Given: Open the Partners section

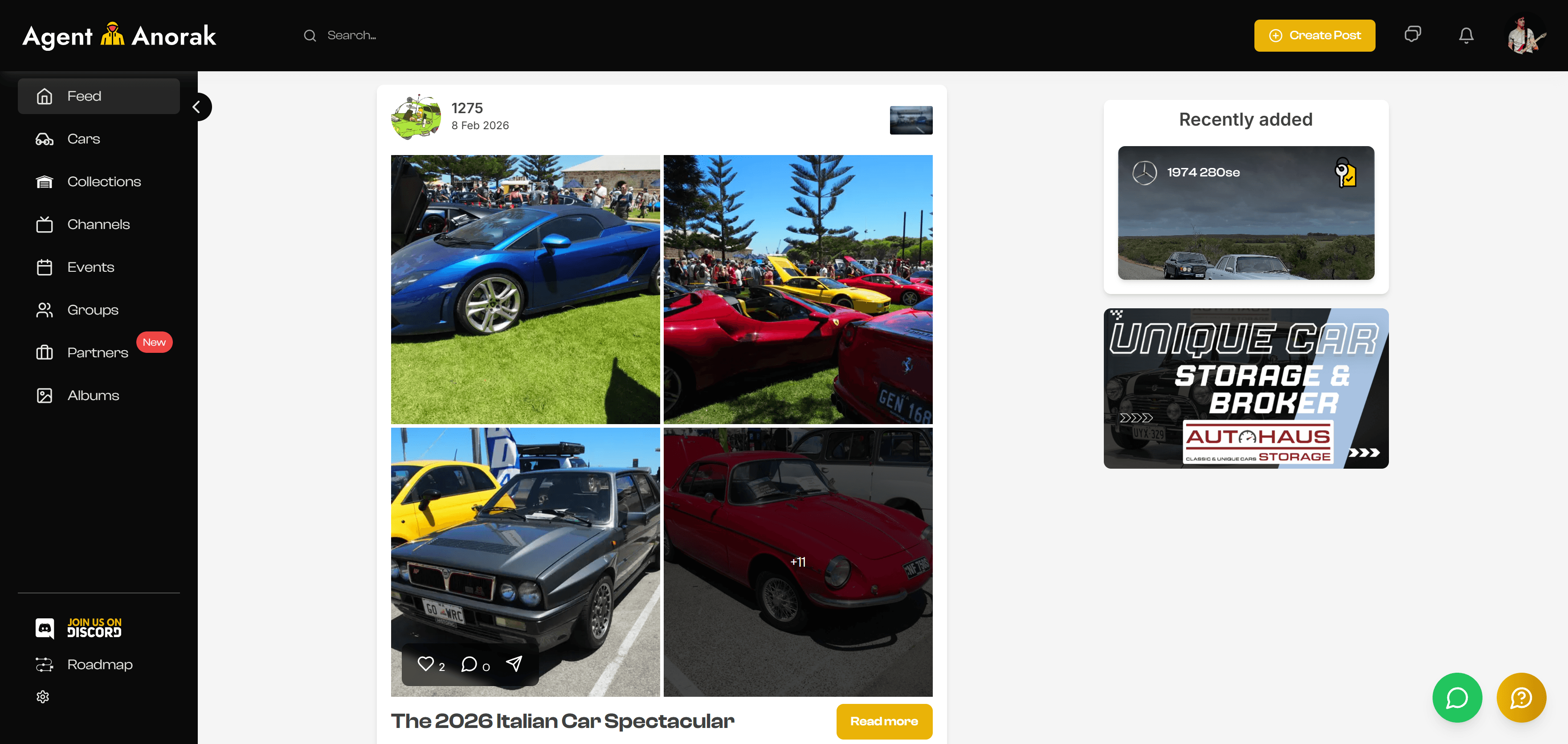Looking at the screenshot, I should point(98,352).
